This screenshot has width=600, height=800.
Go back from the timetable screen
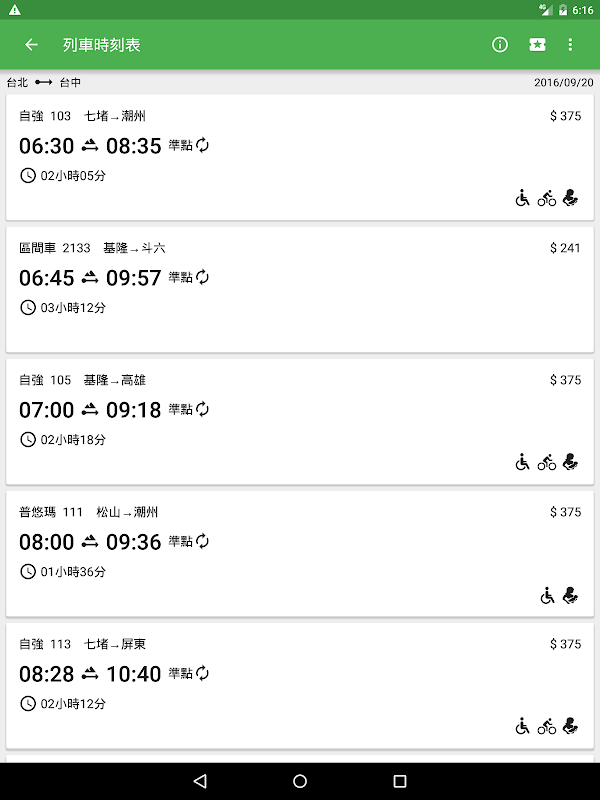tap(32, 45)
